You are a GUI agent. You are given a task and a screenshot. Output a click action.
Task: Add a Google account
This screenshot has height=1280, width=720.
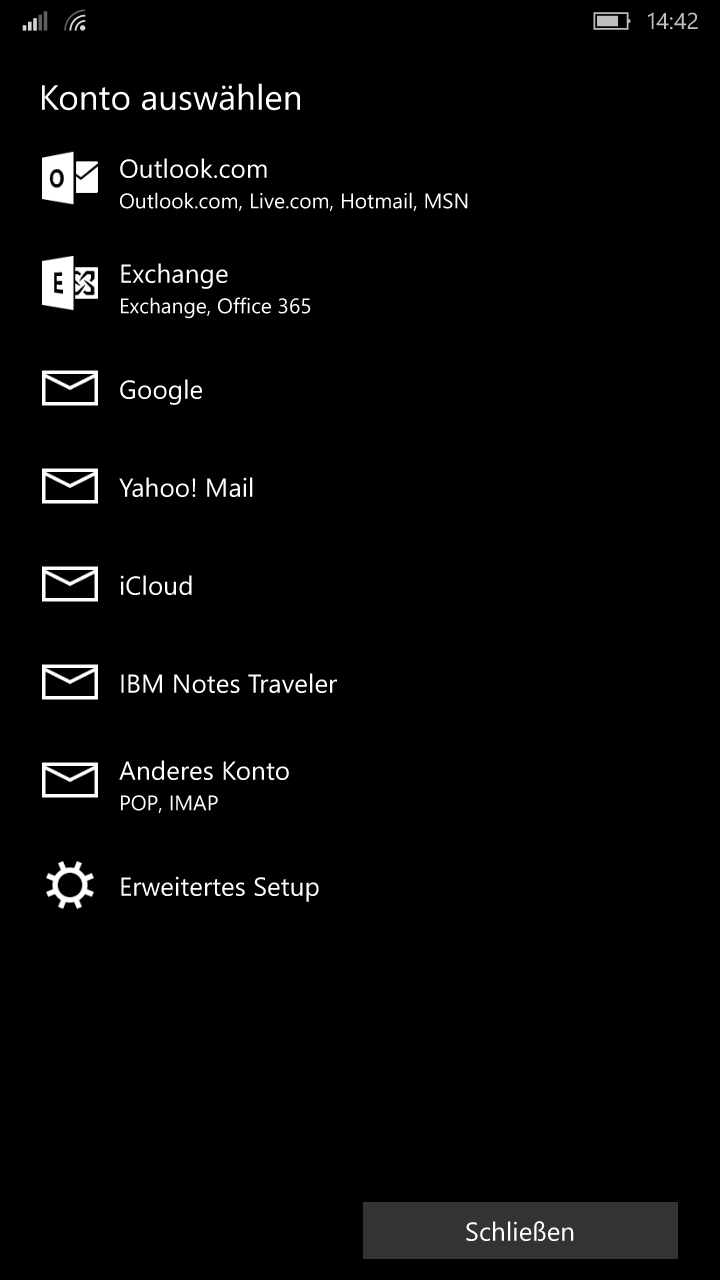click(360, 389)
